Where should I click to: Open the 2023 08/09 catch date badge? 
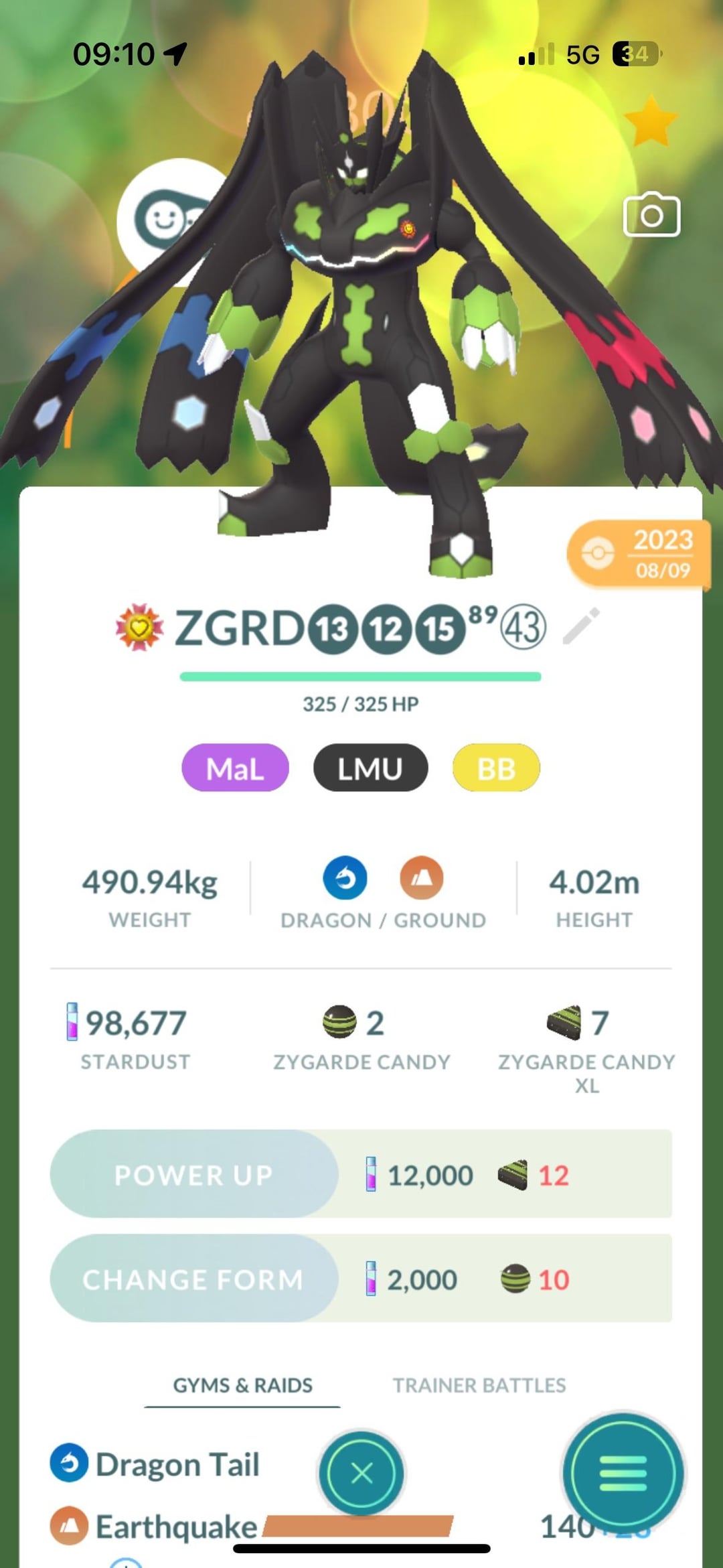click(639, 554)
